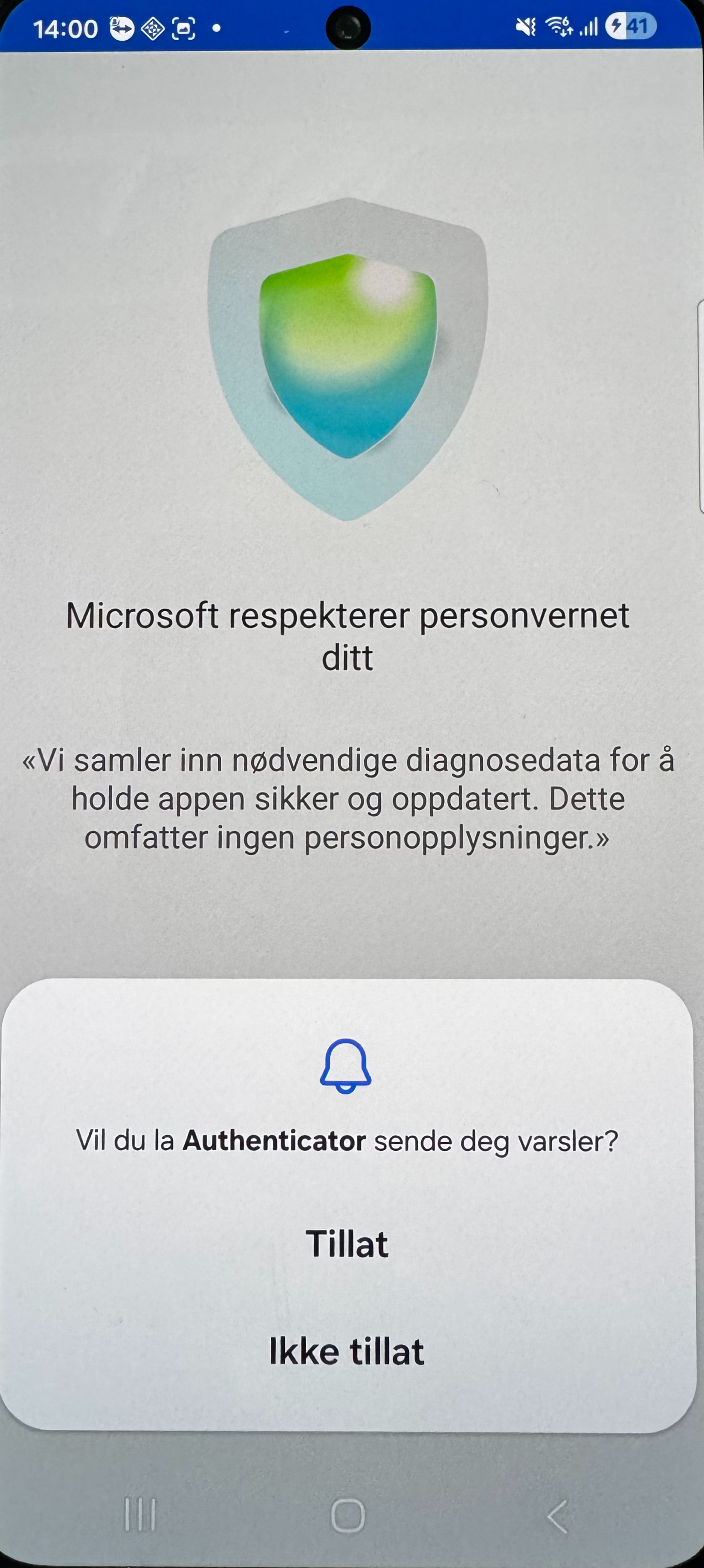Tap Tillat to allow Authenticator notifications
The width and height of the screenshot is (704, 1568).
(x=347, y=1244)
